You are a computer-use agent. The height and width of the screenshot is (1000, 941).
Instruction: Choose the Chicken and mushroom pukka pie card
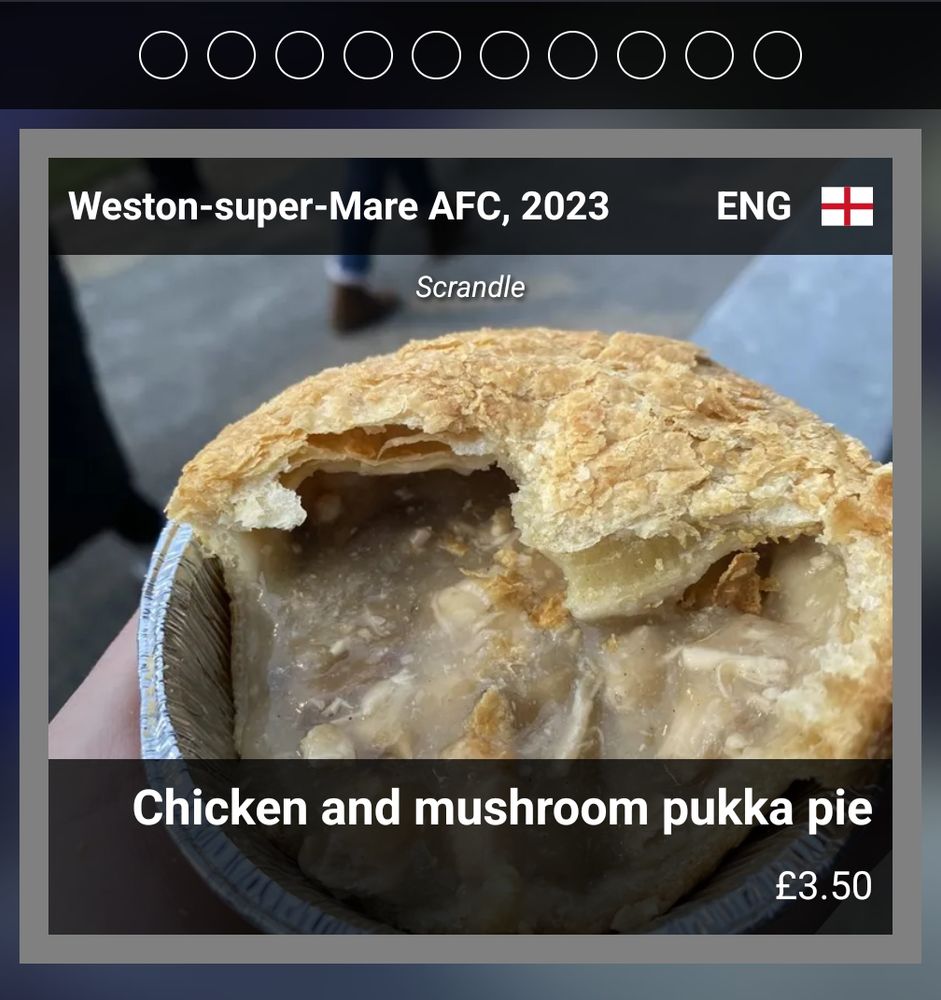(470, 545)
